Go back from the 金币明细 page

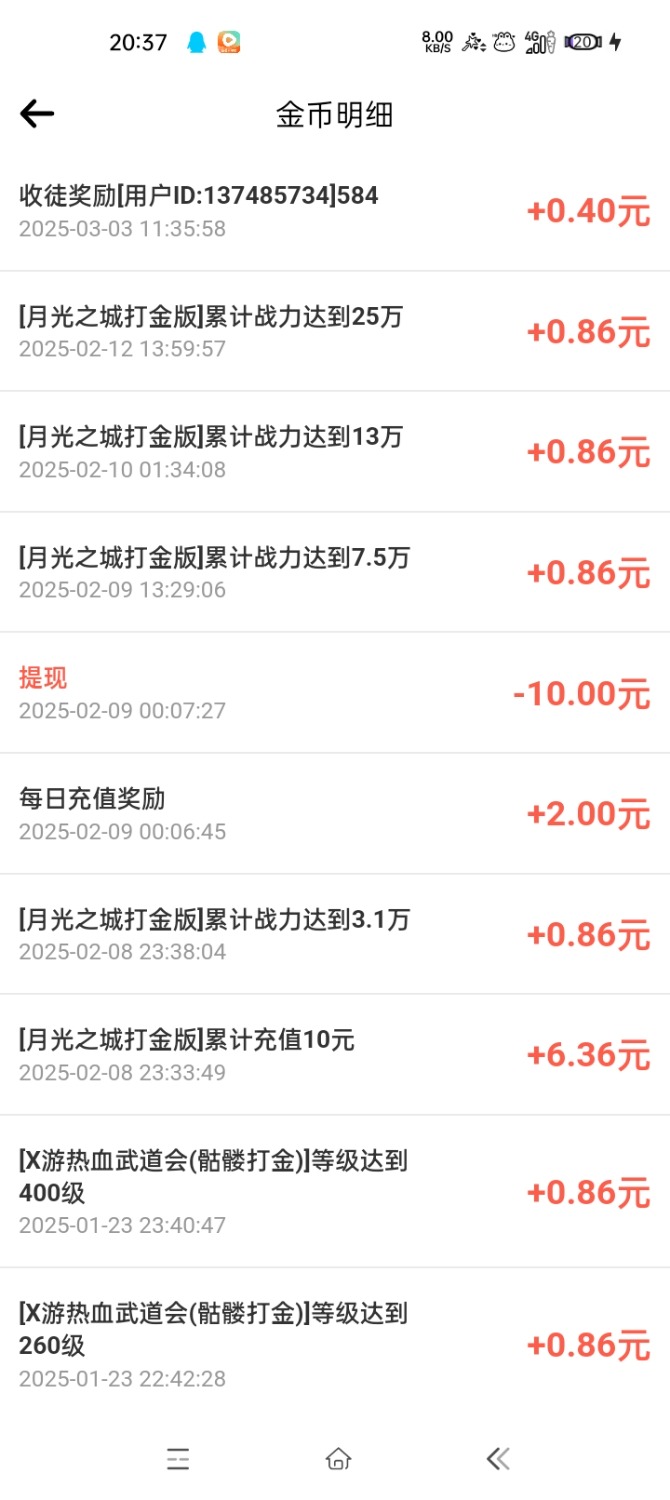coord(37,114)
